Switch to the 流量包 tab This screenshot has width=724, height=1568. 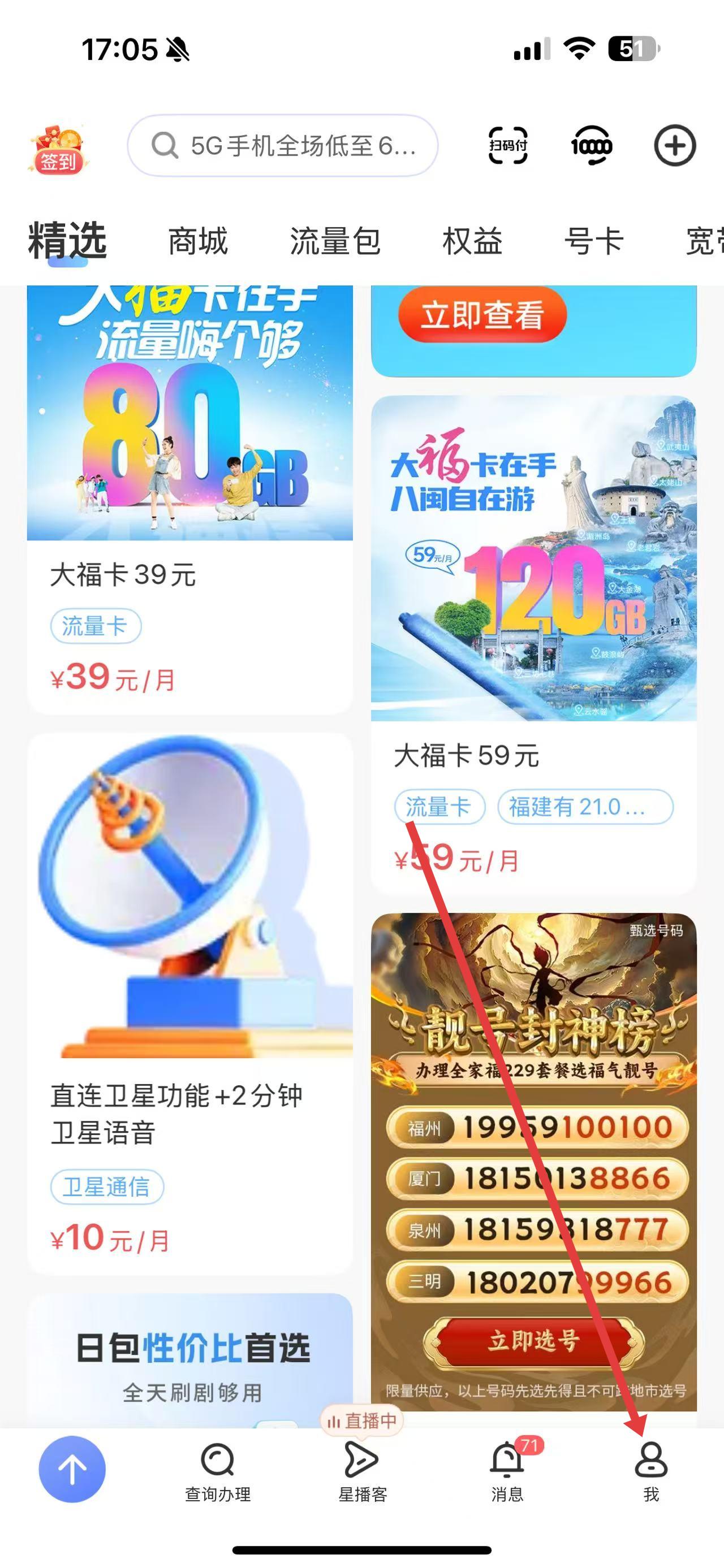pos(335,242)
